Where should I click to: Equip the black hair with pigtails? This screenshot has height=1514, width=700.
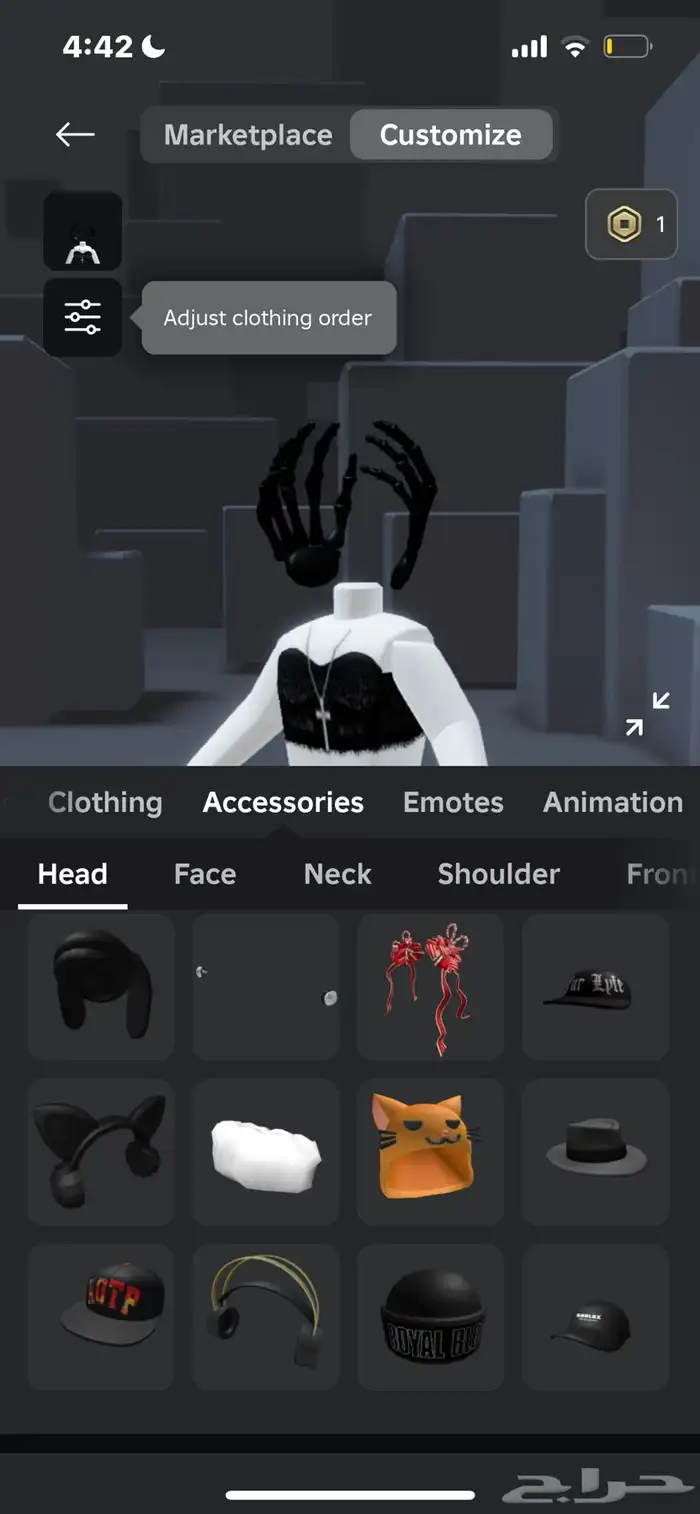click(x=101, y=987)
